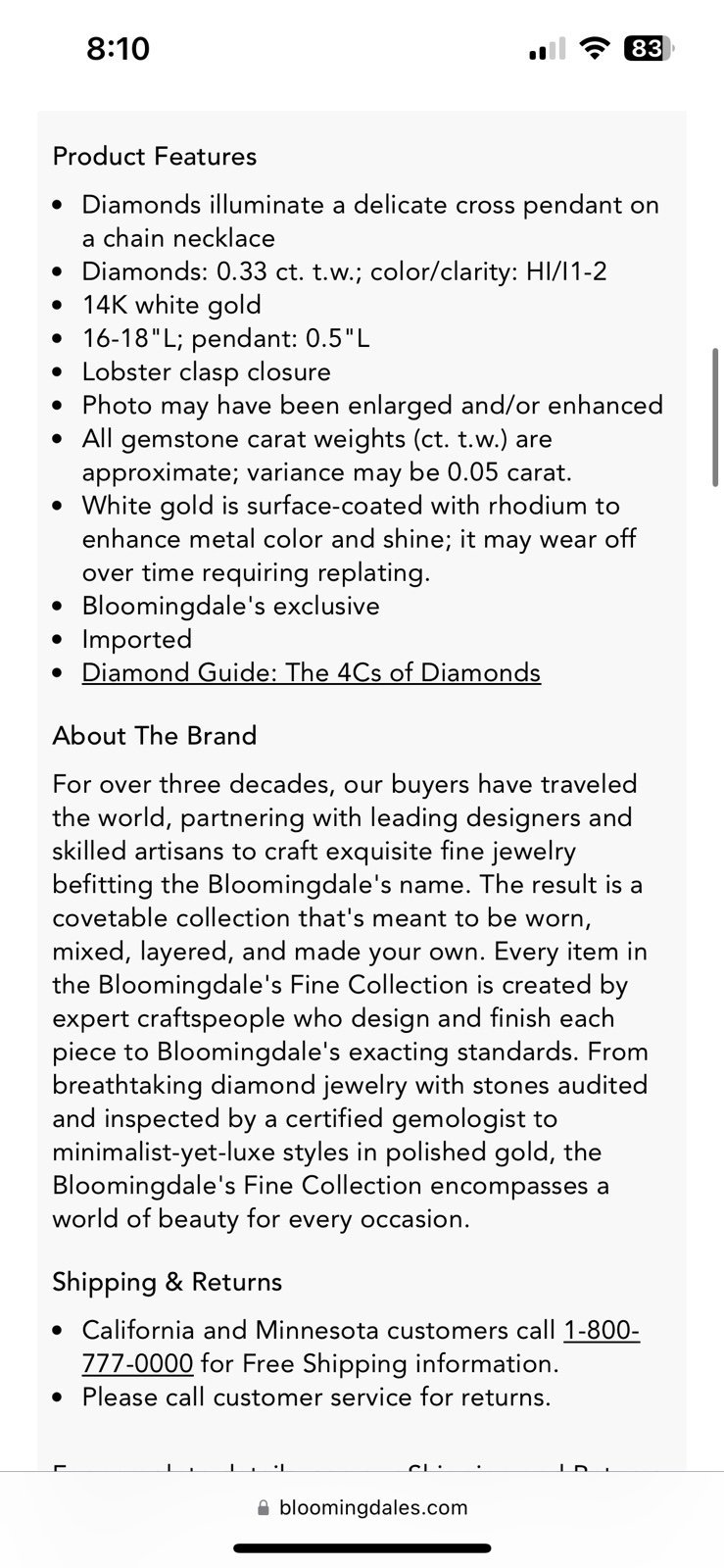The height and width of the screenshot is (1568, 724).
Task: Tap the bloomingdales.com address bar
Action: pyautogui.click(x=362, y=1507)
